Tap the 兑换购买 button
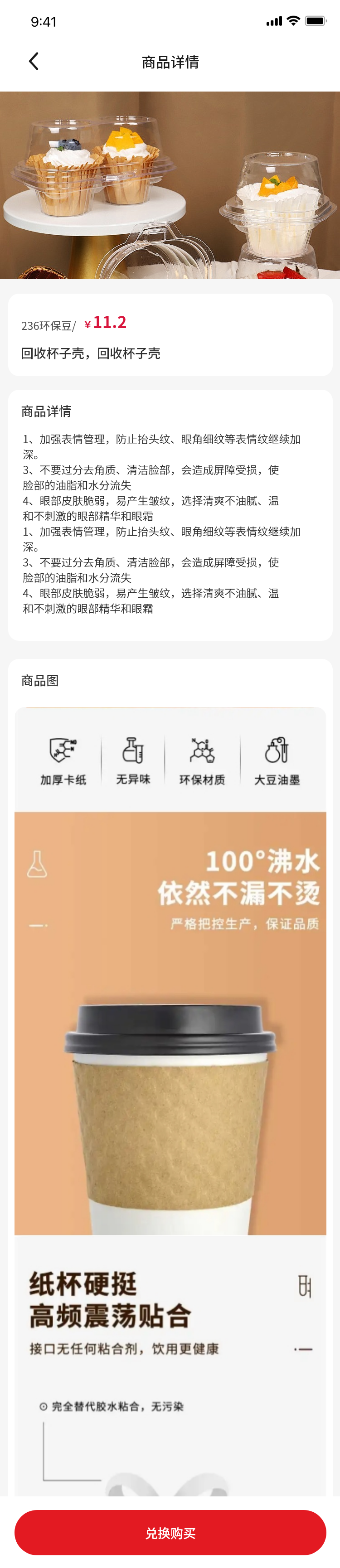Screen dimensions: 340x1568 (170, 1533)
